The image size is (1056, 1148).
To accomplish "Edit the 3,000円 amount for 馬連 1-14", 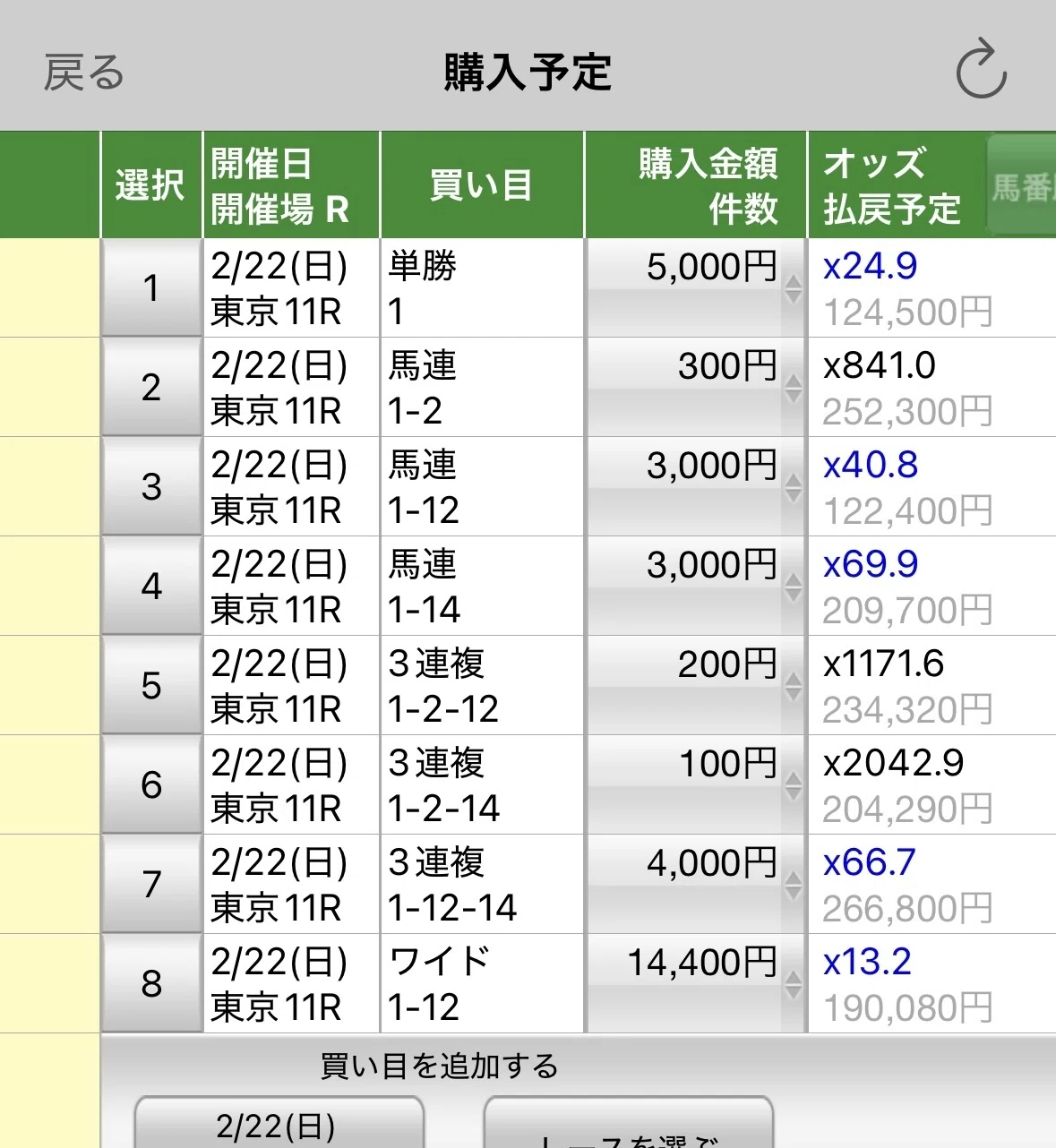I will tap(696, 586).
